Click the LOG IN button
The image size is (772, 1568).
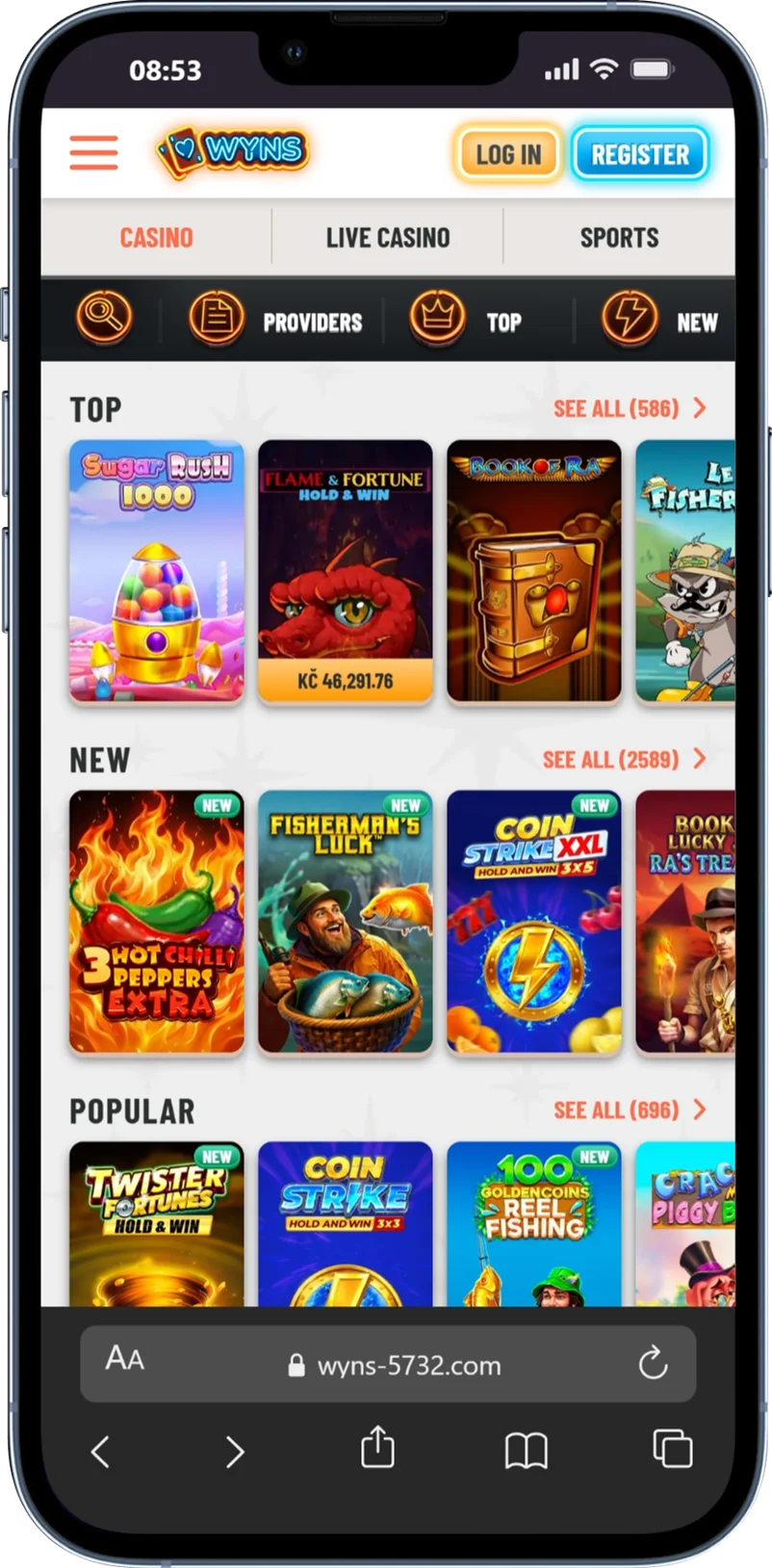click(507, 154)
